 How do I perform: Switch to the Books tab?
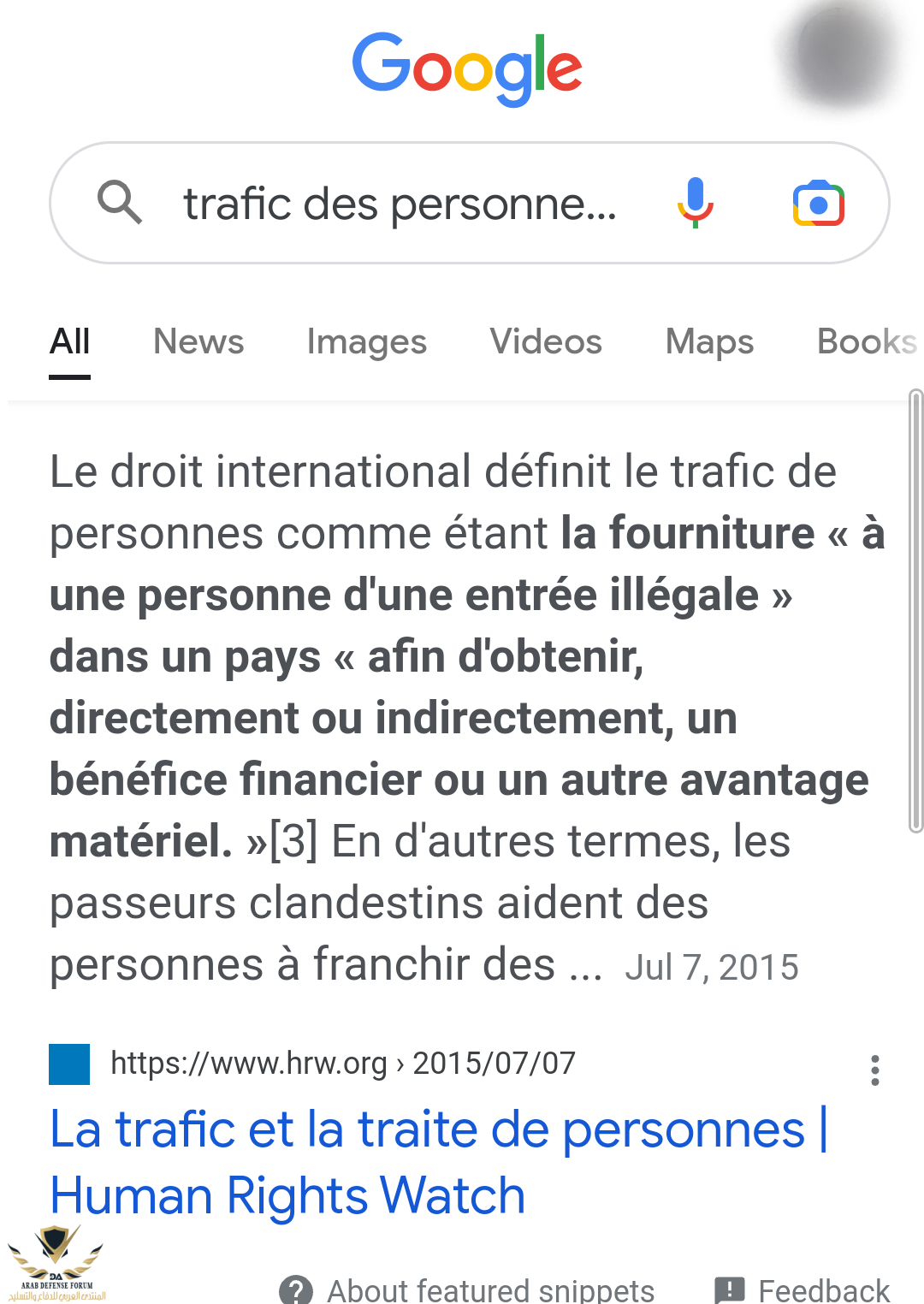pyautogui.click(x=866, y=342)
